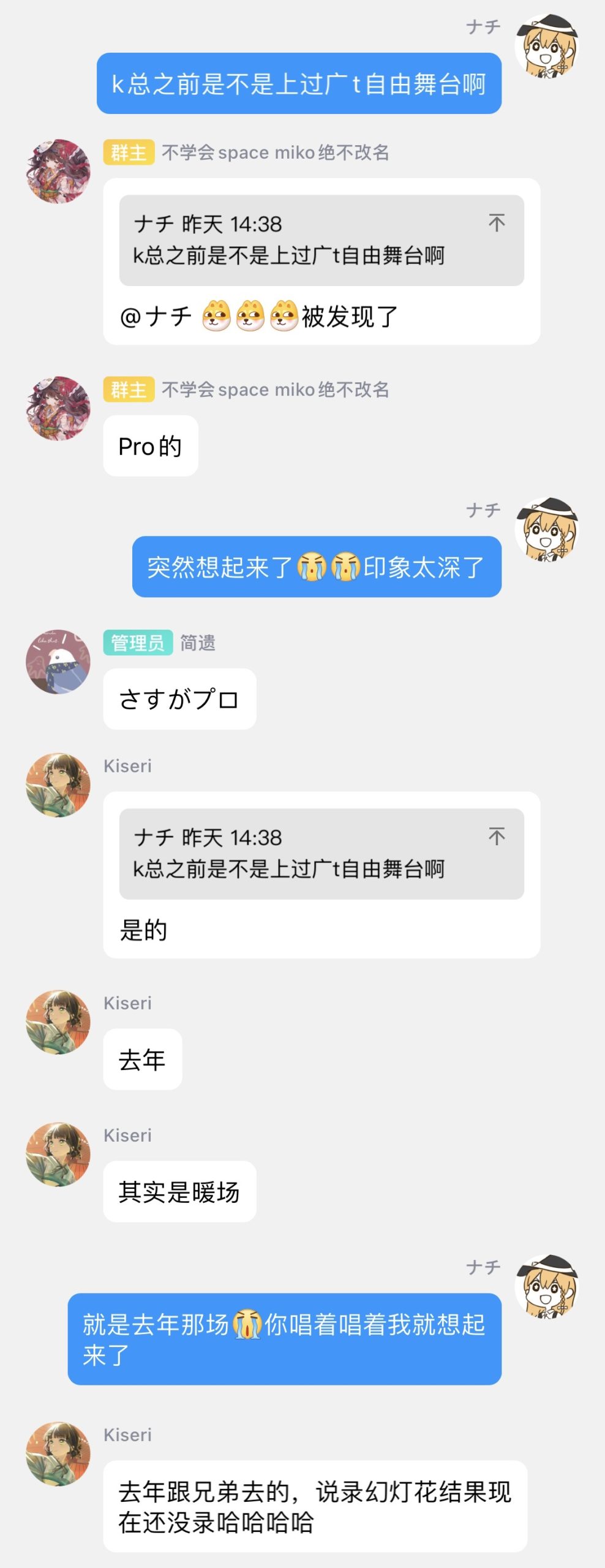Open ナチ's avatar beside 就是去年那场 message

coord(547,1286)
